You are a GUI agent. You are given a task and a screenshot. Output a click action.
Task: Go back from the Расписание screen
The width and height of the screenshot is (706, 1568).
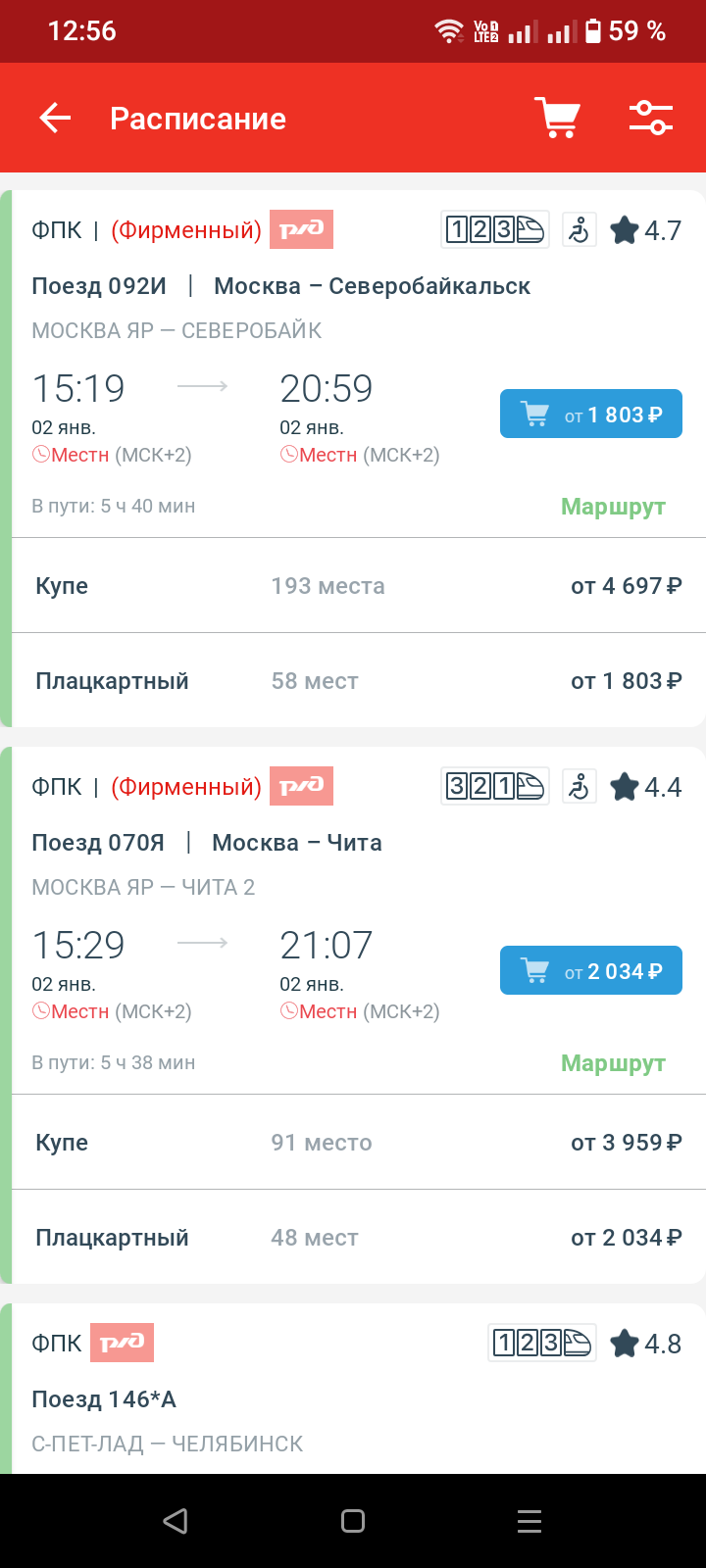click(x=55, y=119)
